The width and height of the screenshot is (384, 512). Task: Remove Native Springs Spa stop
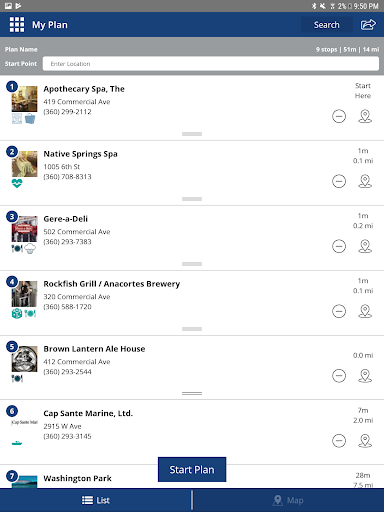tap(339, 181)
